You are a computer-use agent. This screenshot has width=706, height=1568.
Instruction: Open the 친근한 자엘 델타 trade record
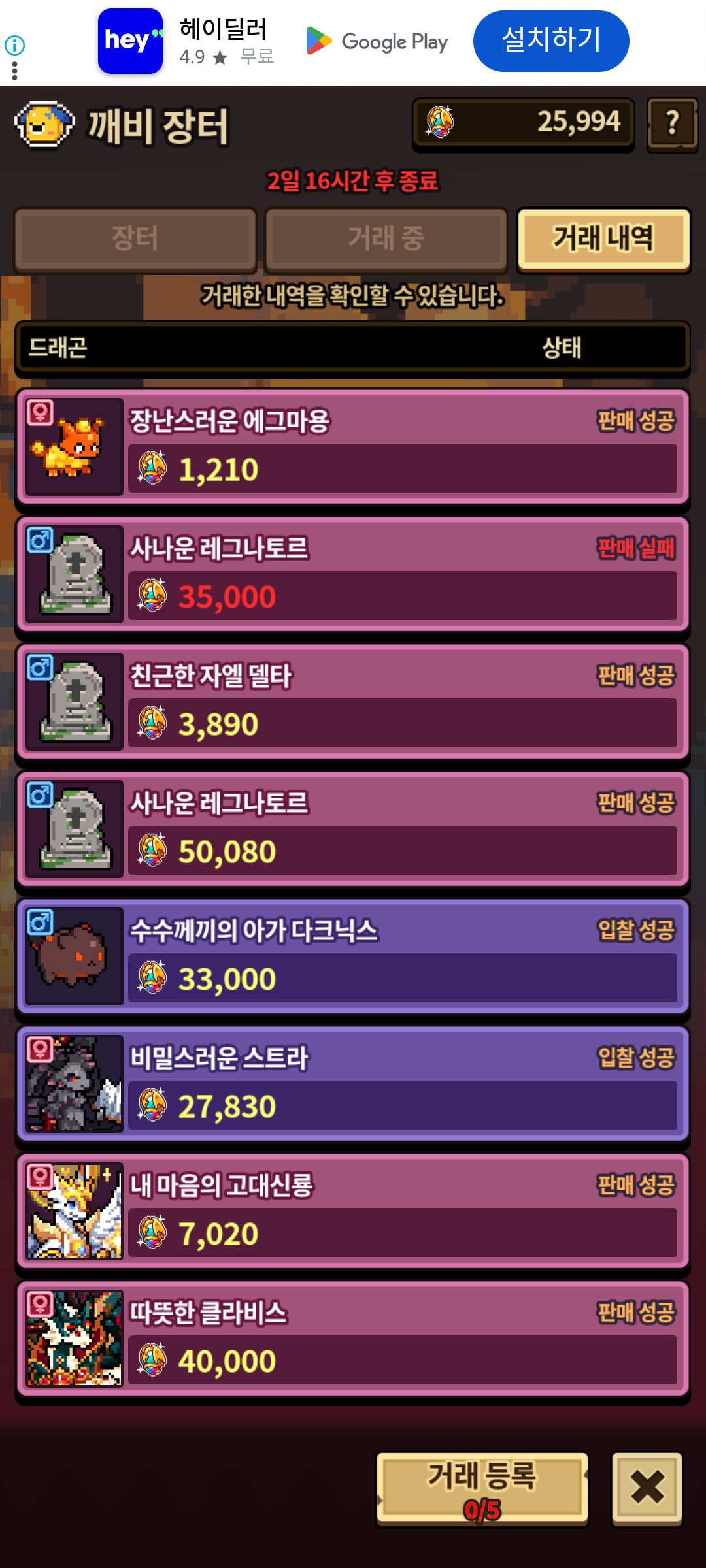tap(353, 702)
